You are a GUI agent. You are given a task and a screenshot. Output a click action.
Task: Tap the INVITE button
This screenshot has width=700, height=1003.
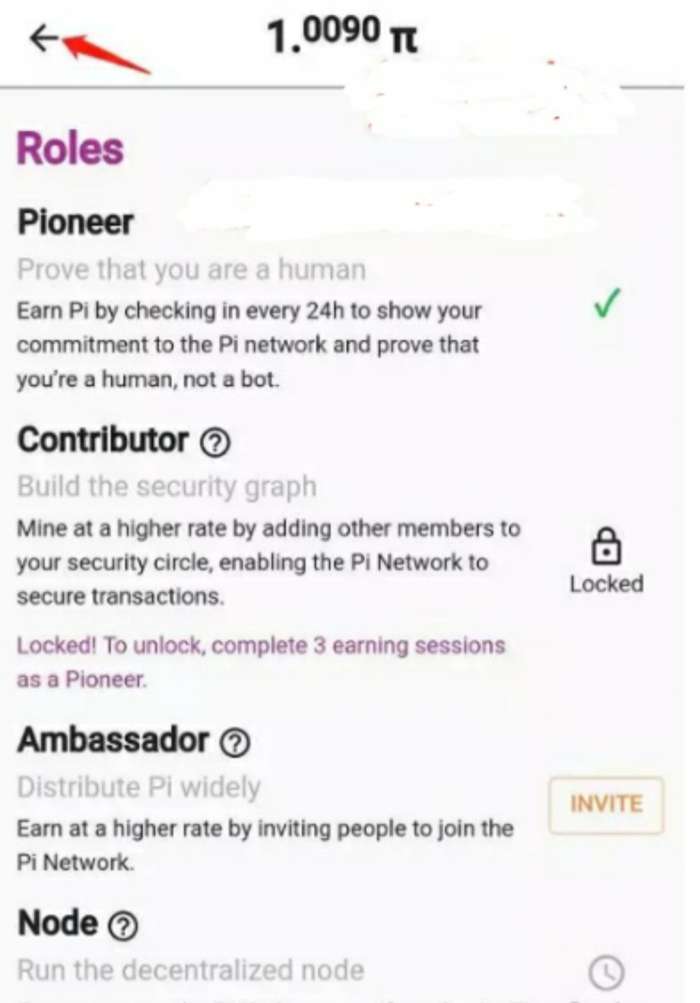tap(606, 804)
